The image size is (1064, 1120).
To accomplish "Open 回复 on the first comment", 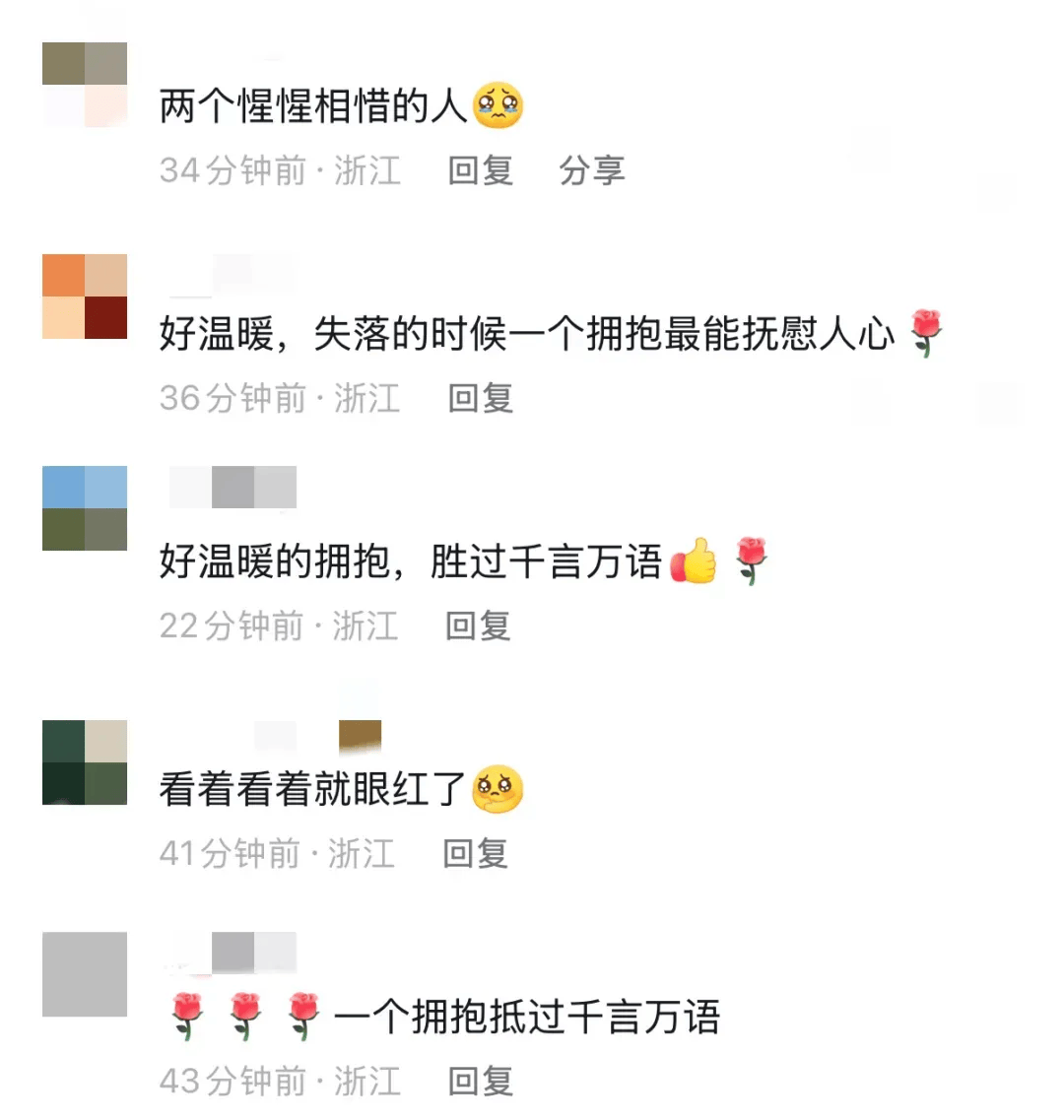I will [x=482, y=170].
